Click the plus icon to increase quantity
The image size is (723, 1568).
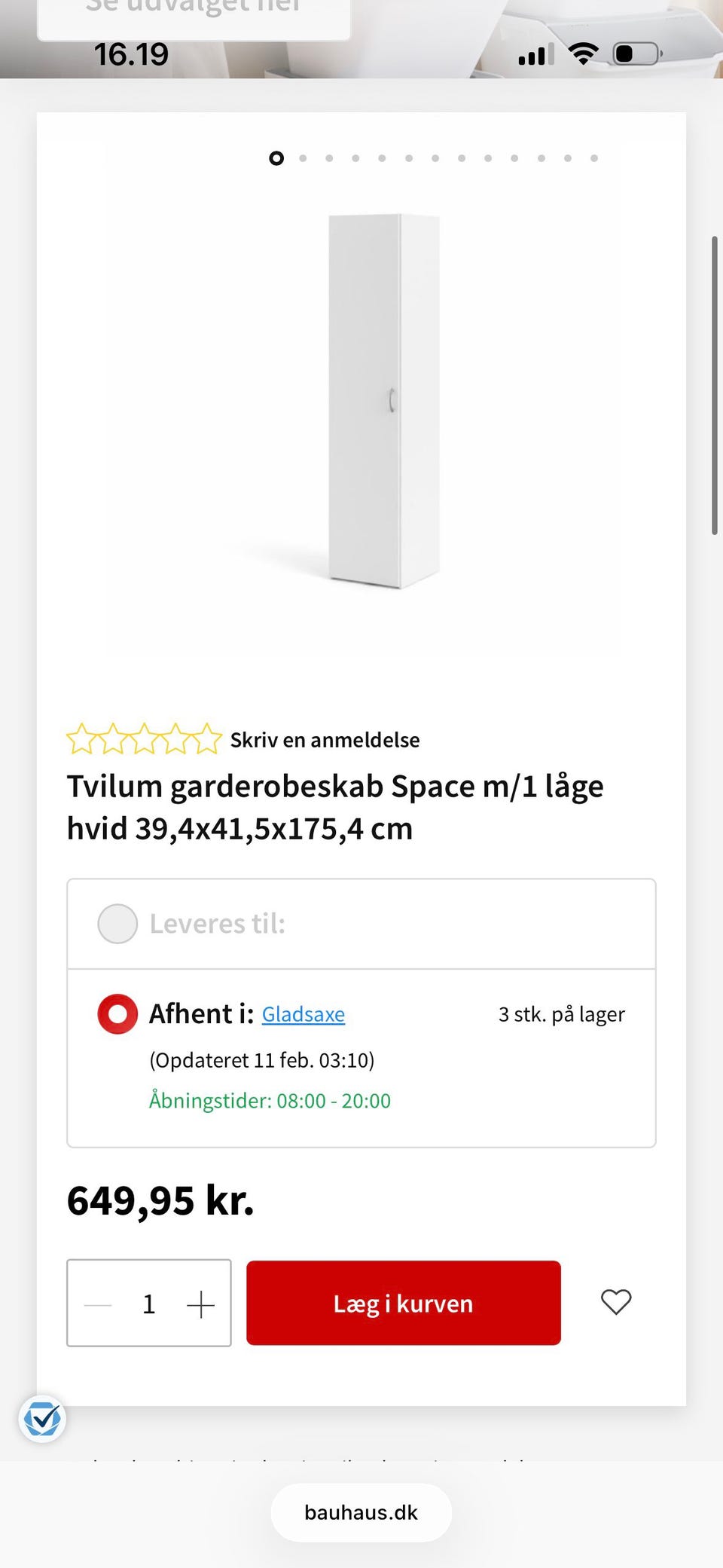click(x=200, y=1303)
